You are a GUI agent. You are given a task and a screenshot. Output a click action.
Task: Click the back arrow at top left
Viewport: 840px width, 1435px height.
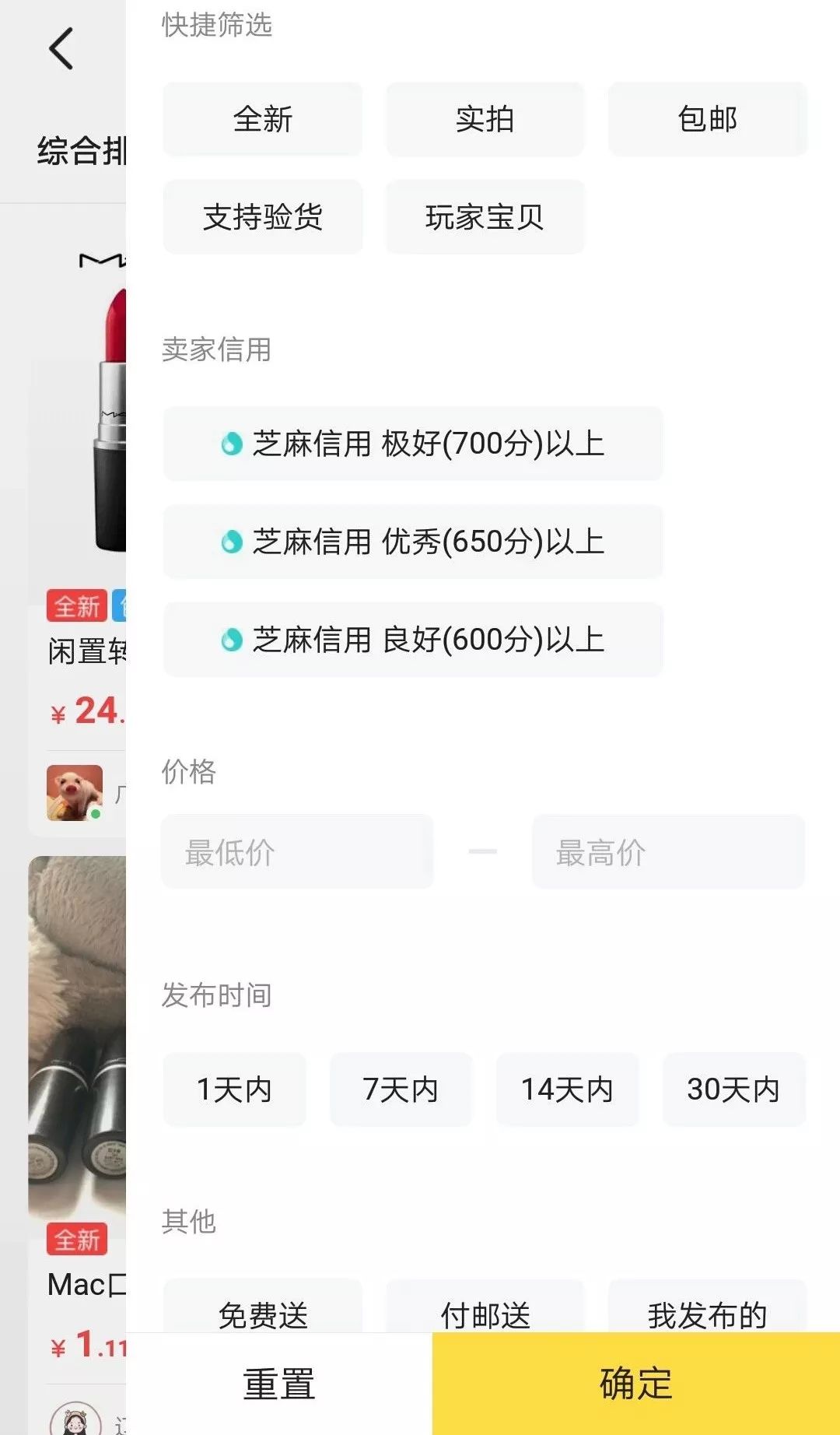click(x=61, y=50)
